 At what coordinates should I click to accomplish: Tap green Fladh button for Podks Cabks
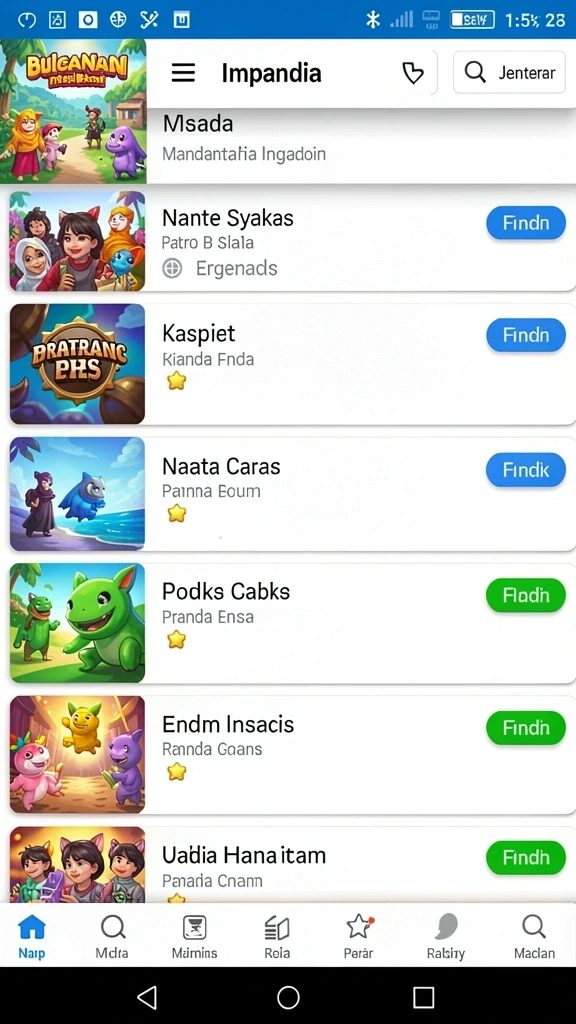526,596
